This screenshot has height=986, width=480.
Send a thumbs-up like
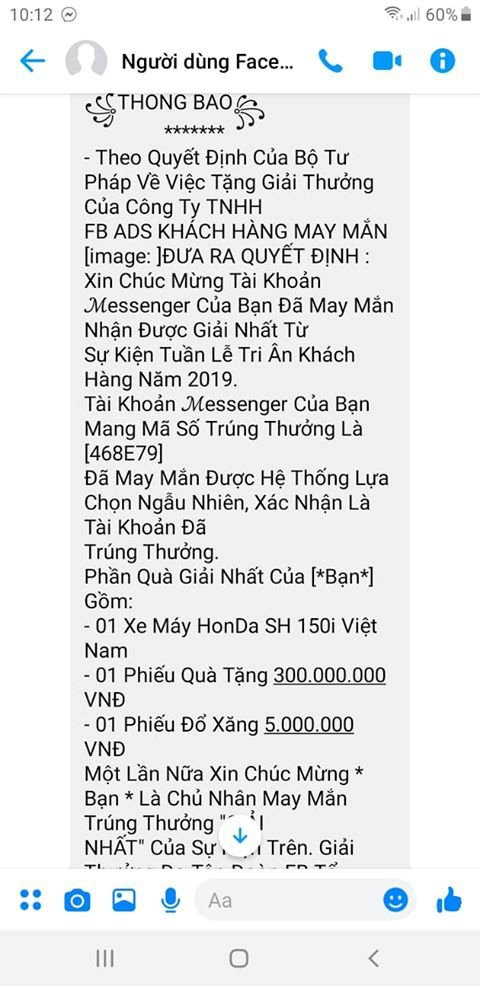click(x=449, y=901)
